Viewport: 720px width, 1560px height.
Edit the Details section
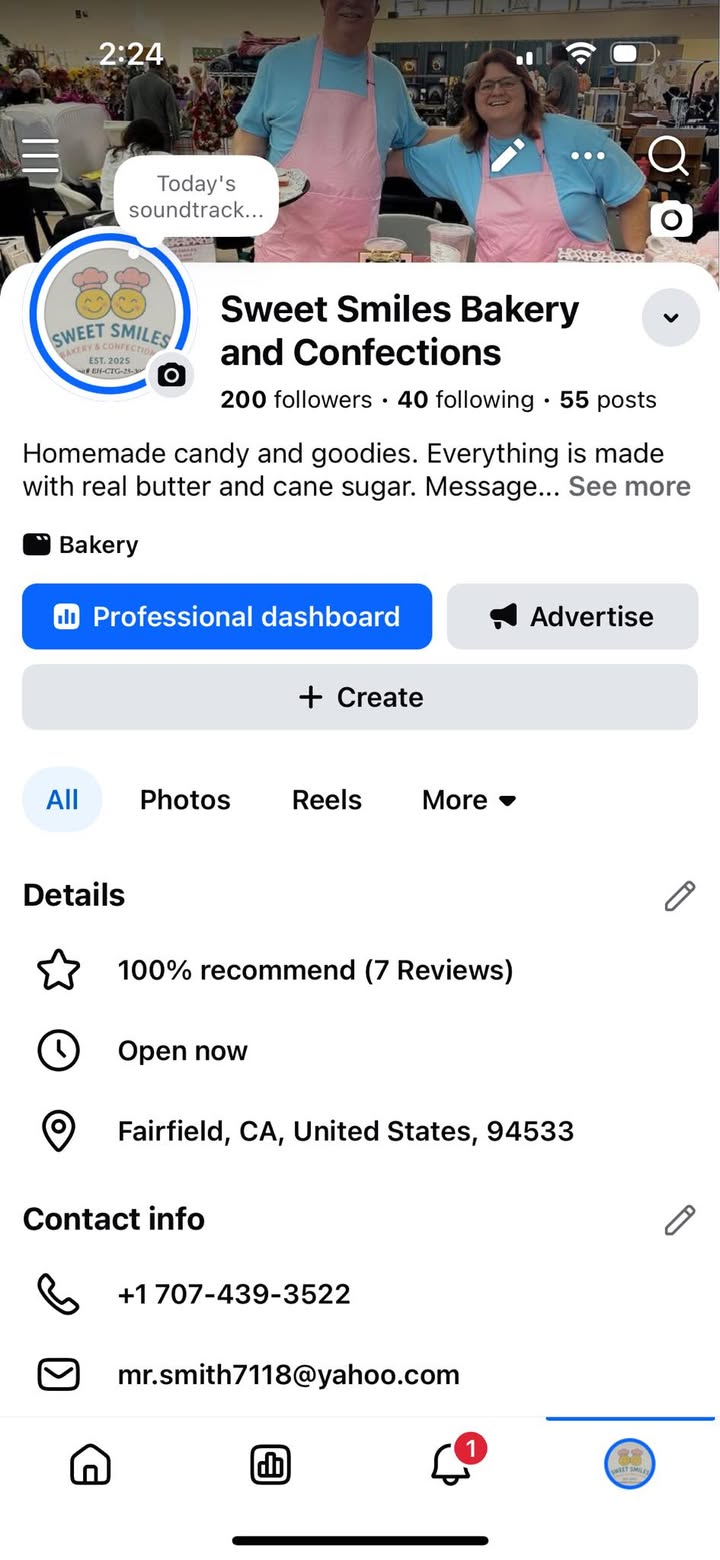tap(679, 896)
